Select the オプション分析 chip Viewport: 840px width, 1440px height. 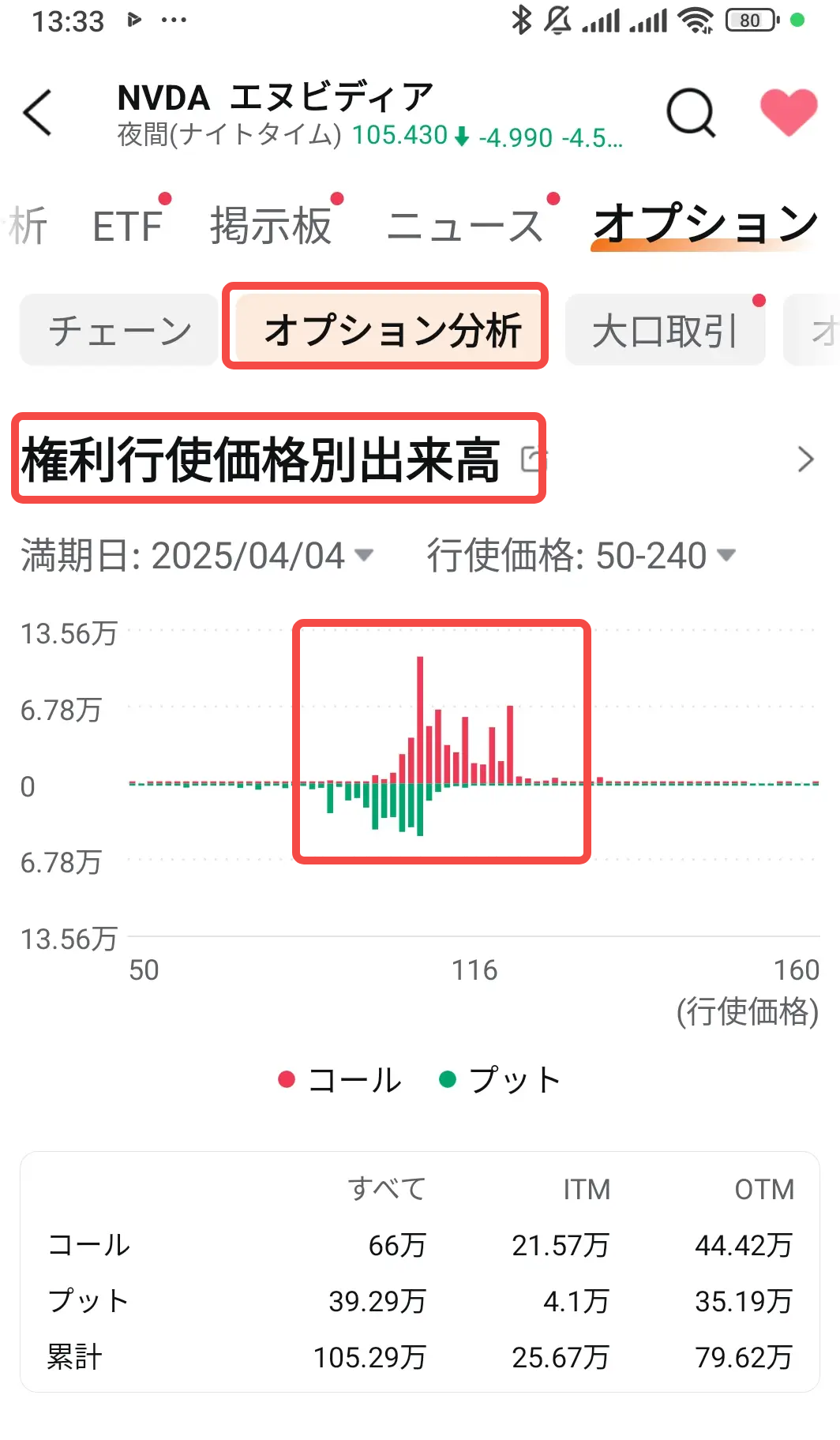[392, 330]
